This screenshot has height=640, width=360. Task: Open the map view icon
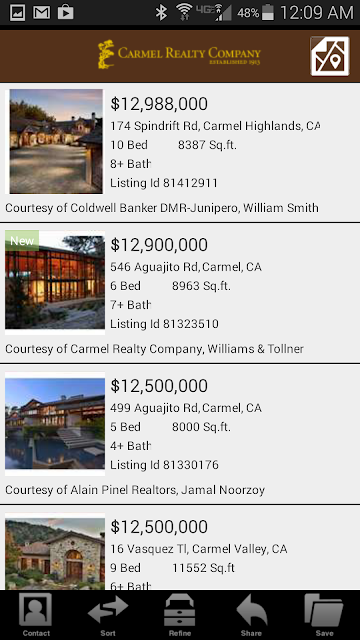329,56
